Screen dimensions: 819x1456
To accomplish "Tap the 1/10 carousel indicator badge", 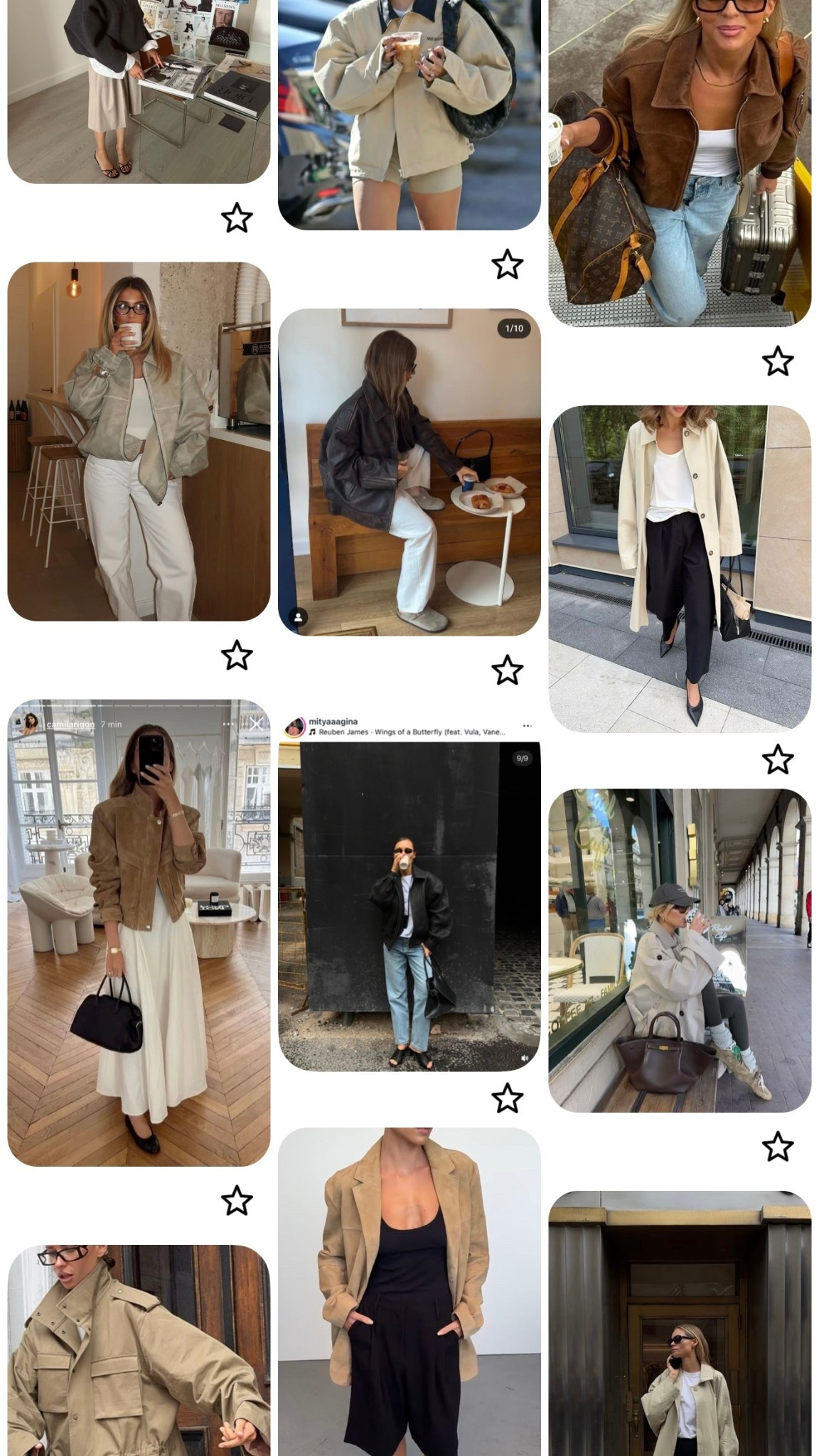I will click(x=513, y=328).
